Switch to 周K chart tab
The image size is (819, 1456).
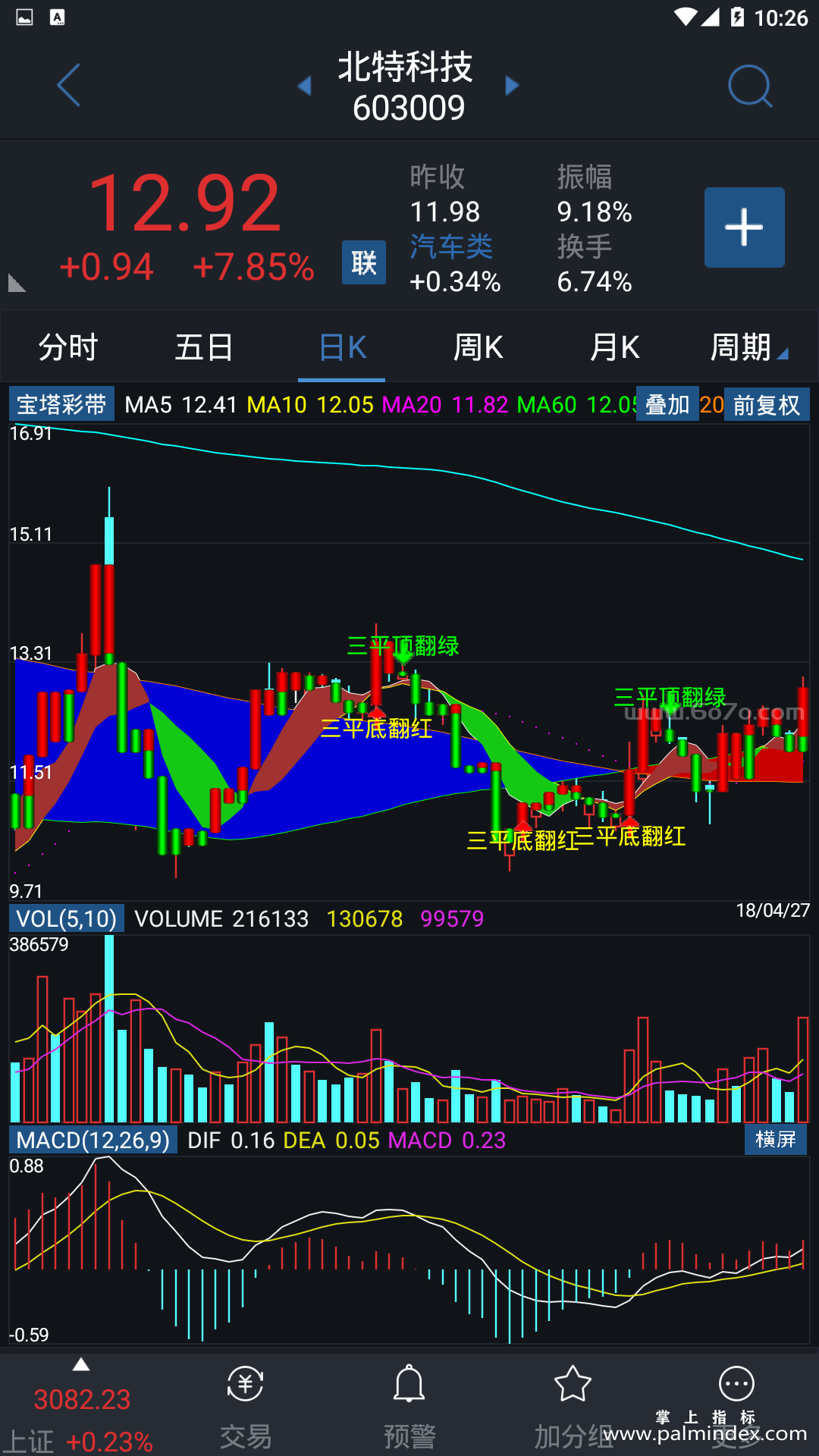tap(478, 348)
